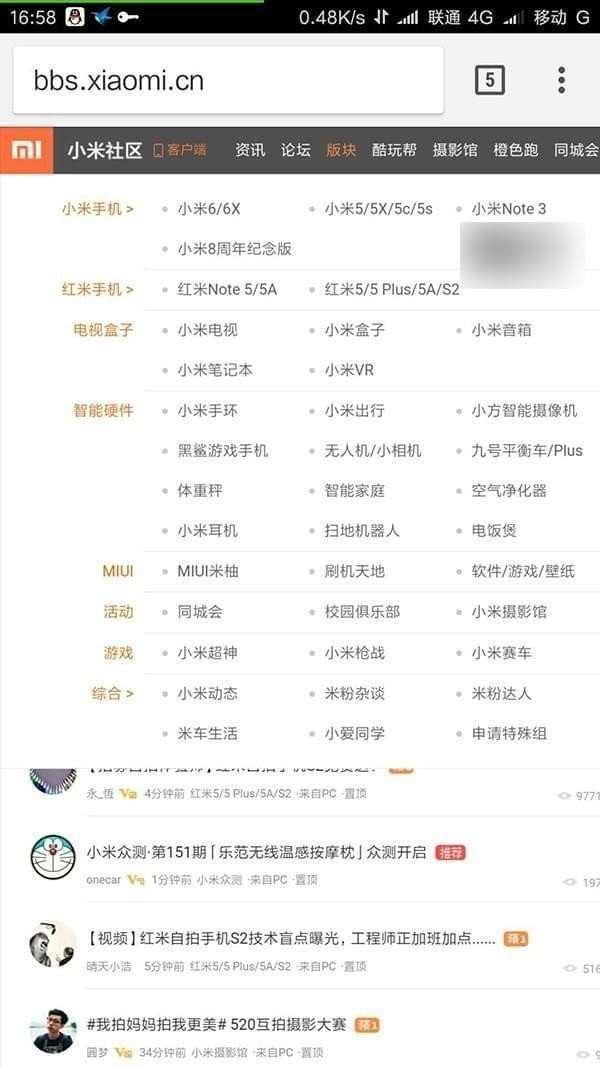Open 黑鲨游戏手机 board
The width and height of the screenshot is (600, 1067).
[223, 451]
